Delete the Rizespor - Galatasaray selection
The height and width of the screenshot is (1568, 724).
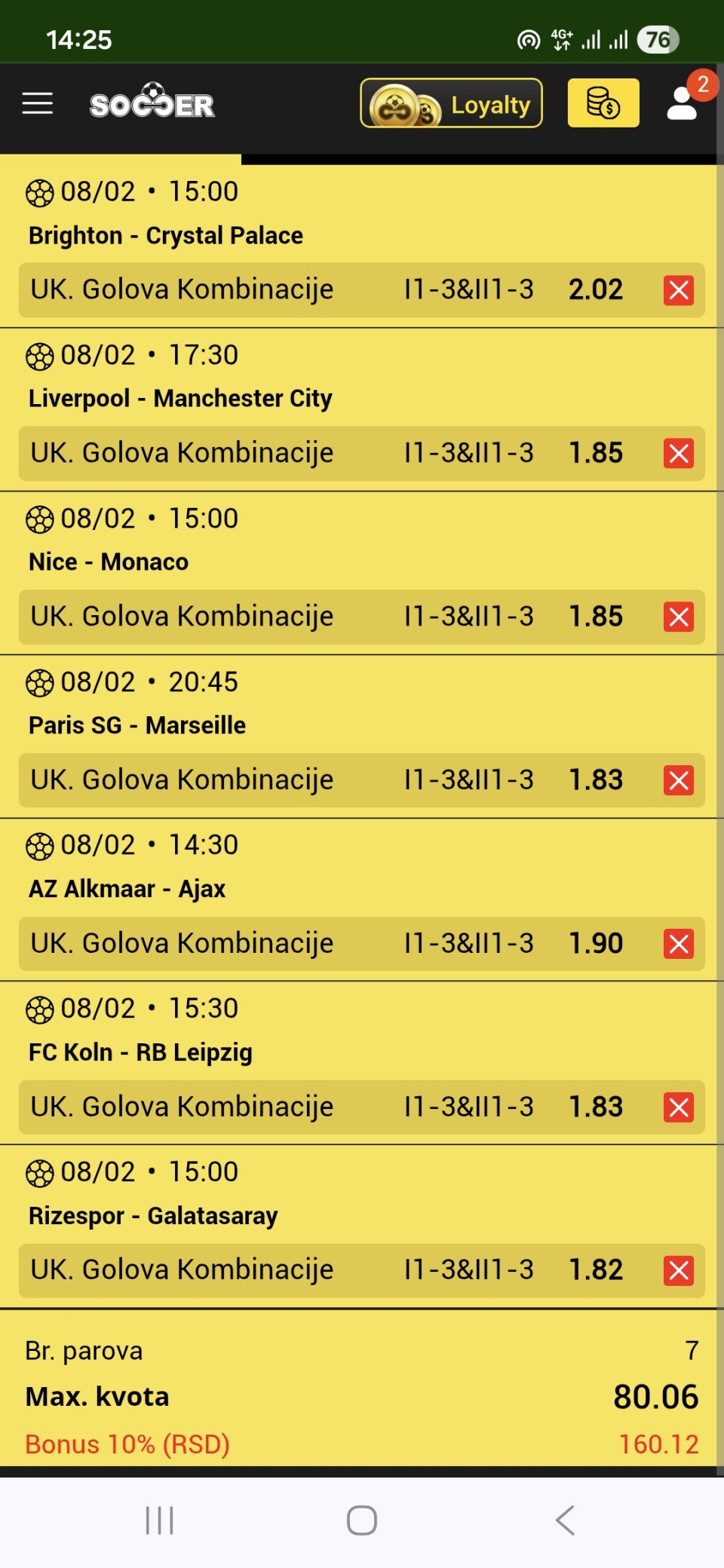pyautogui.click(x=678, y=1271)
